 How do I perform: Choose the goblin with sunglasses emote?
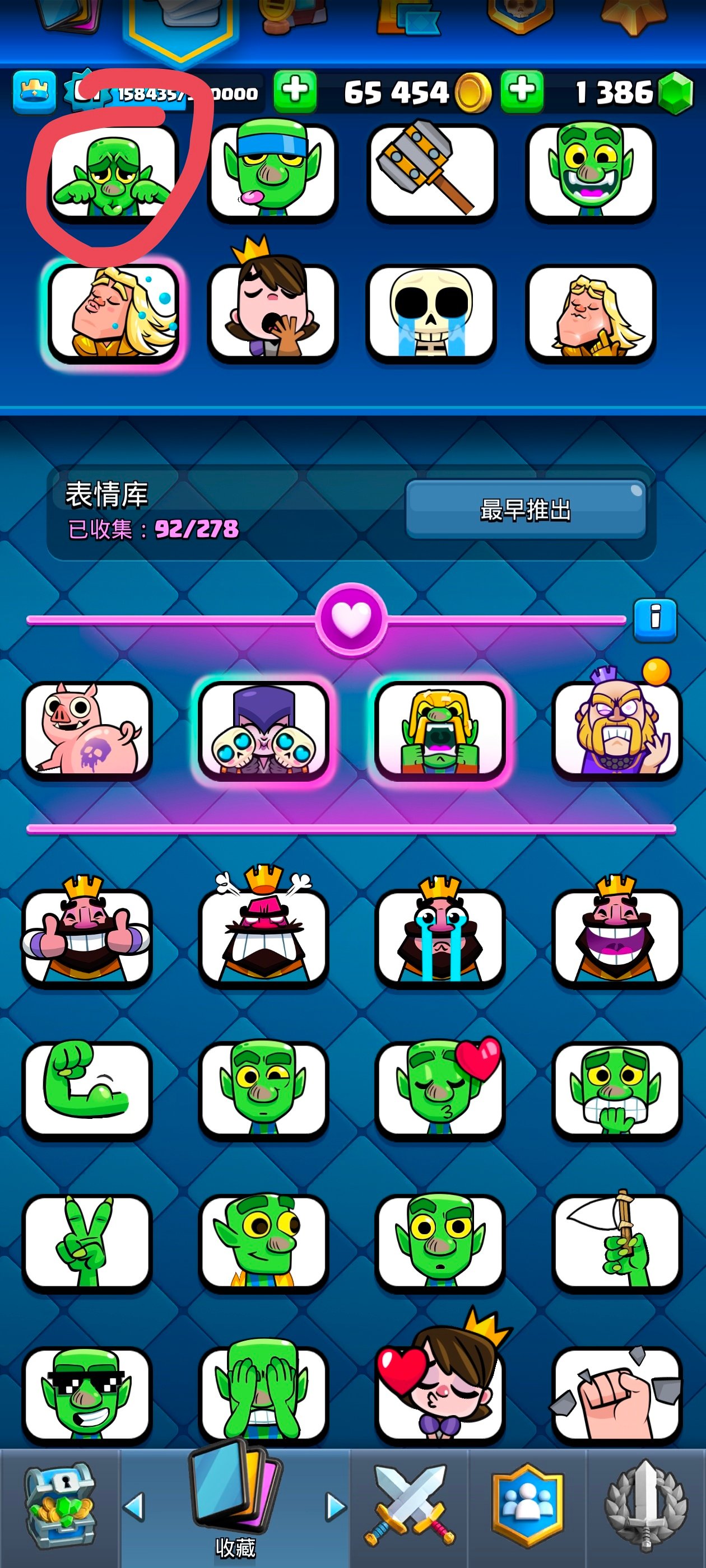(87, 1395)
